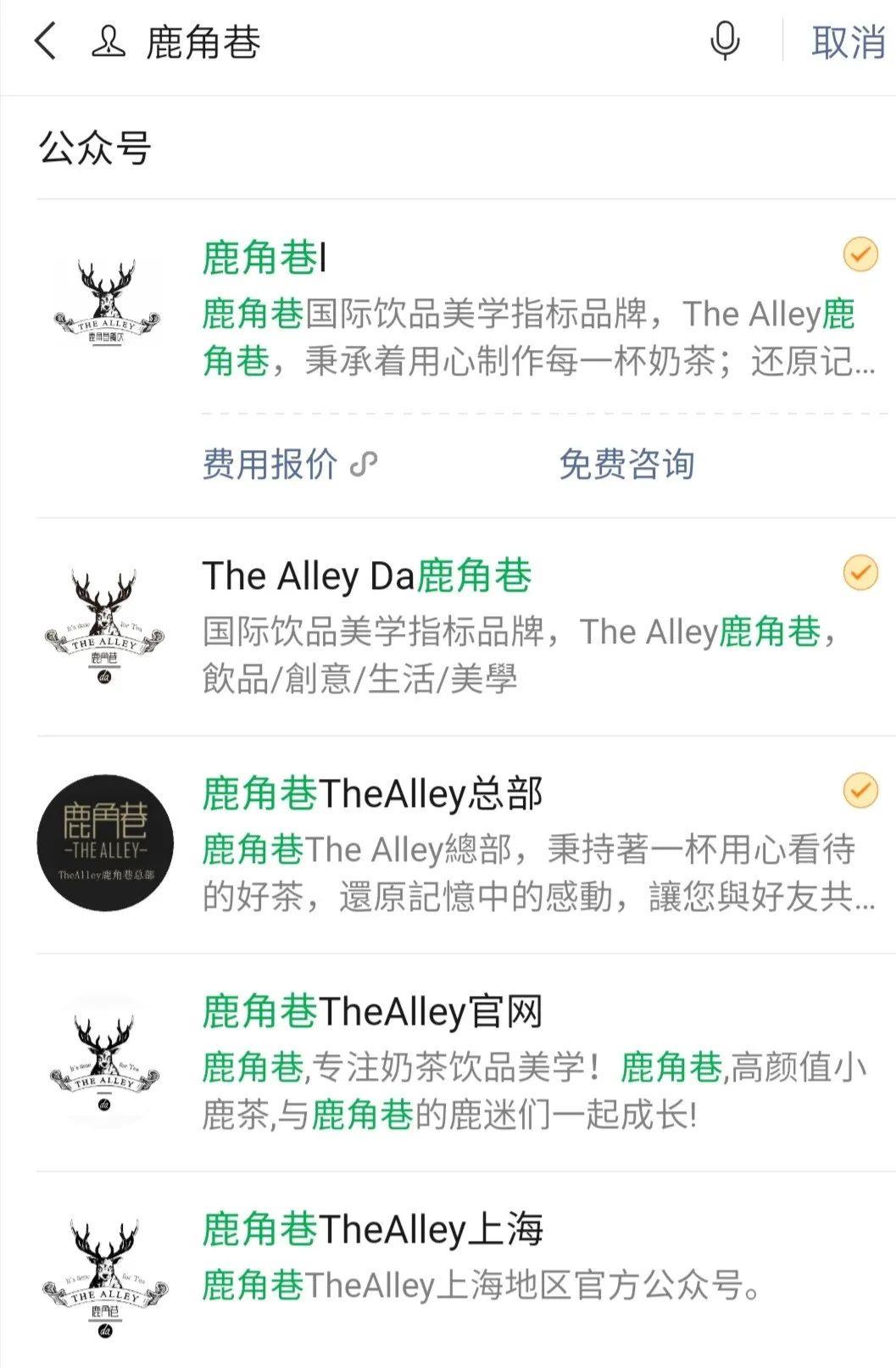Select the 免费咨询 link
This screenshot has width=896, height=1368.
click(x=626, y=464)
